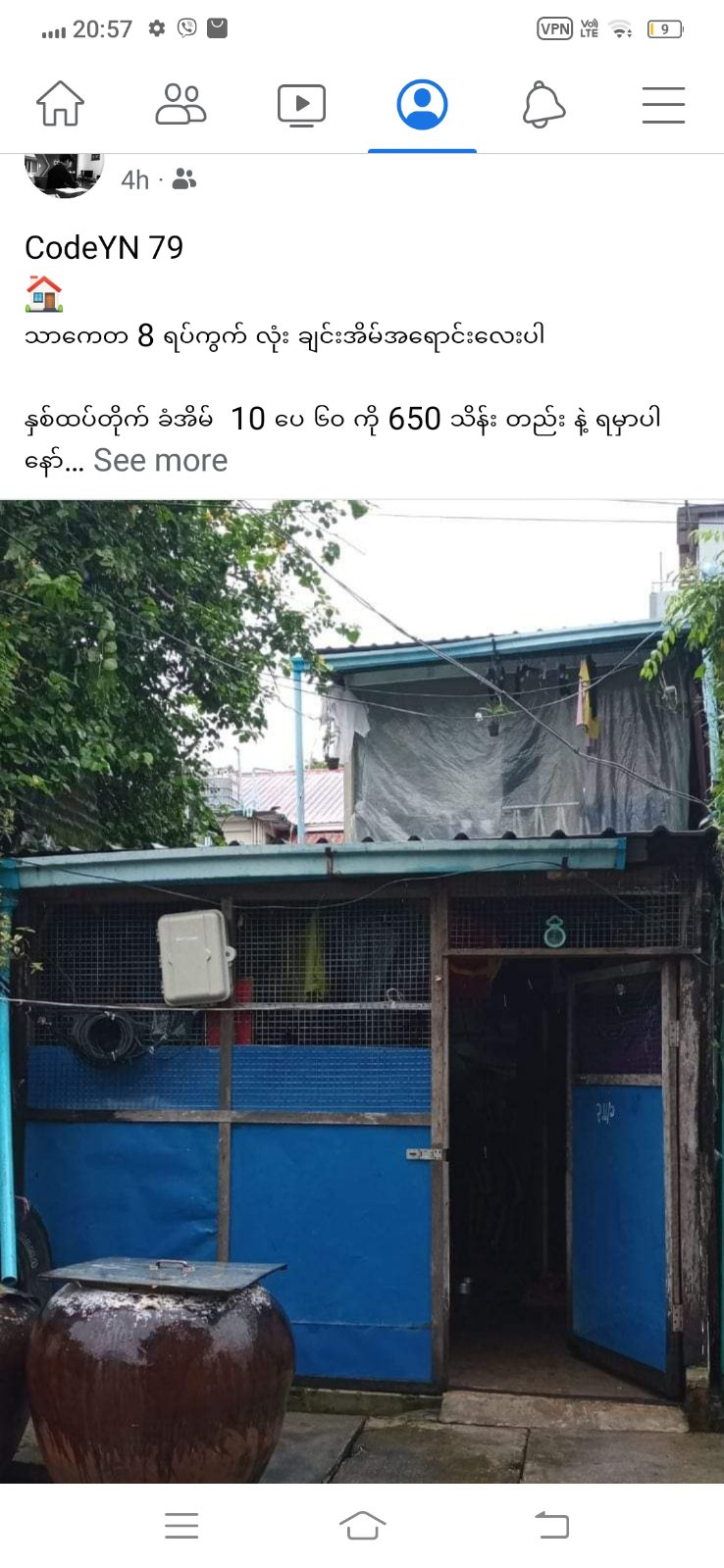Screen dimensions: 724x1568
Task: Open the hamburger menu tab
Action: coord(663,104)
